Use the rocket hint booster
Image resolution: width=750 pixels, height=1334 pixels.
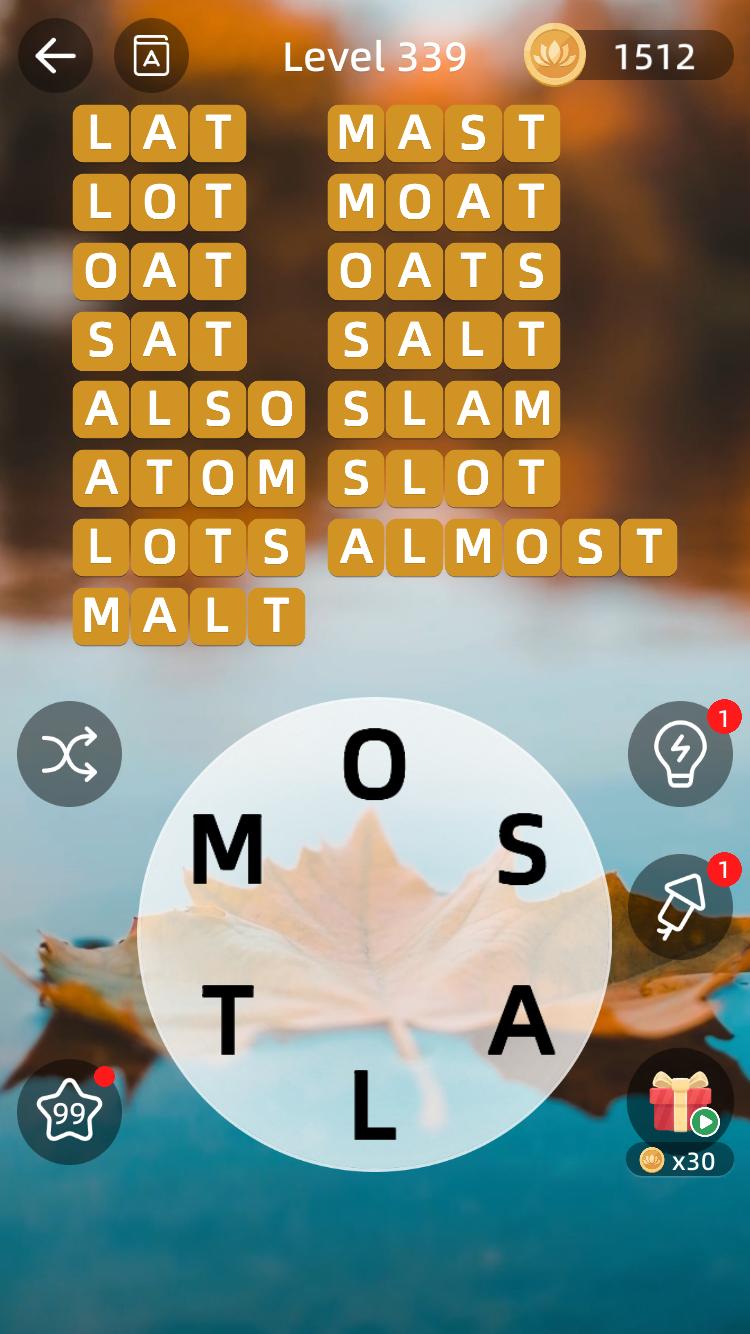680,906
